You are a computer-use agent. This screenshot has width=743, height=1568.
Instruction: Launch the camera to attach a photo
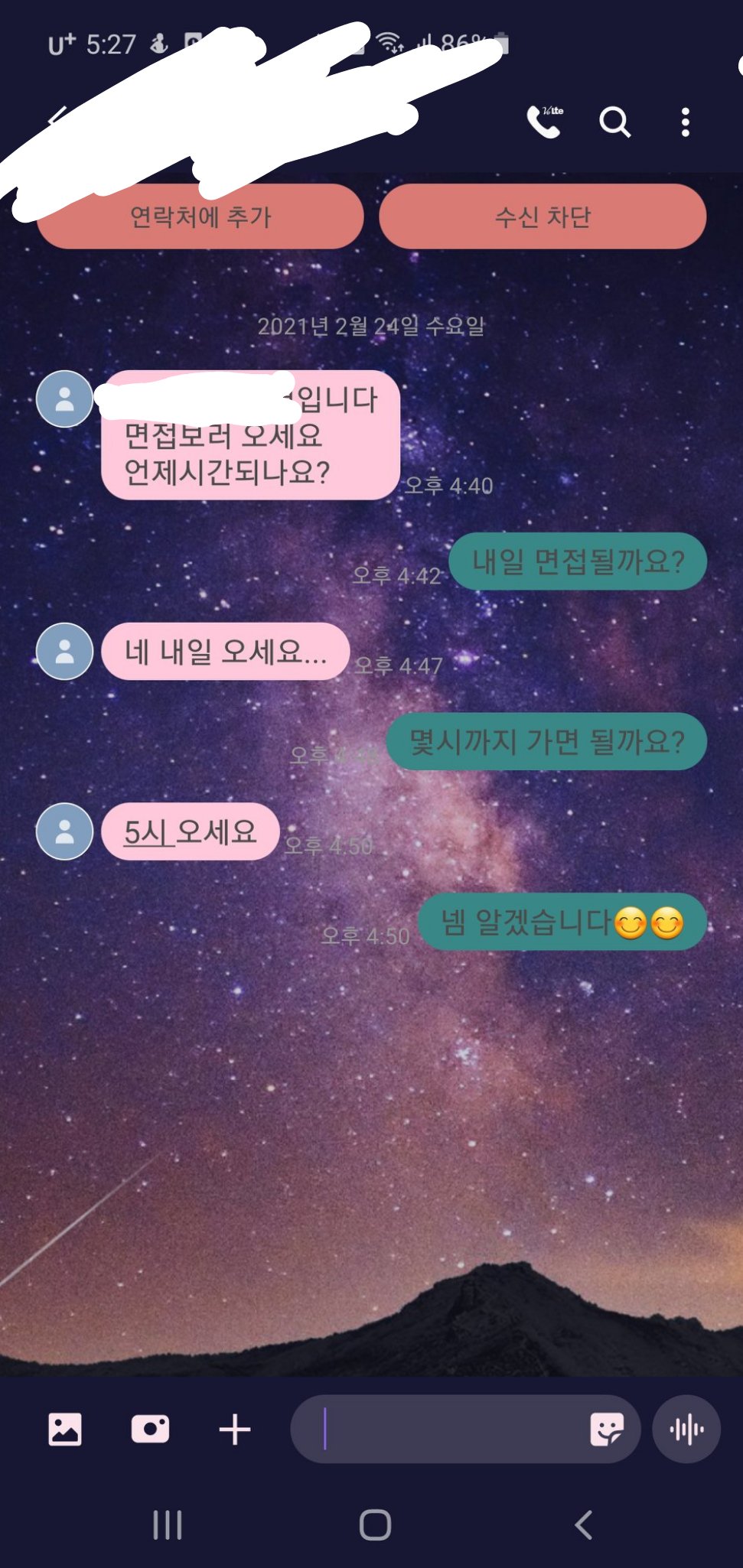pos(150,1429)
